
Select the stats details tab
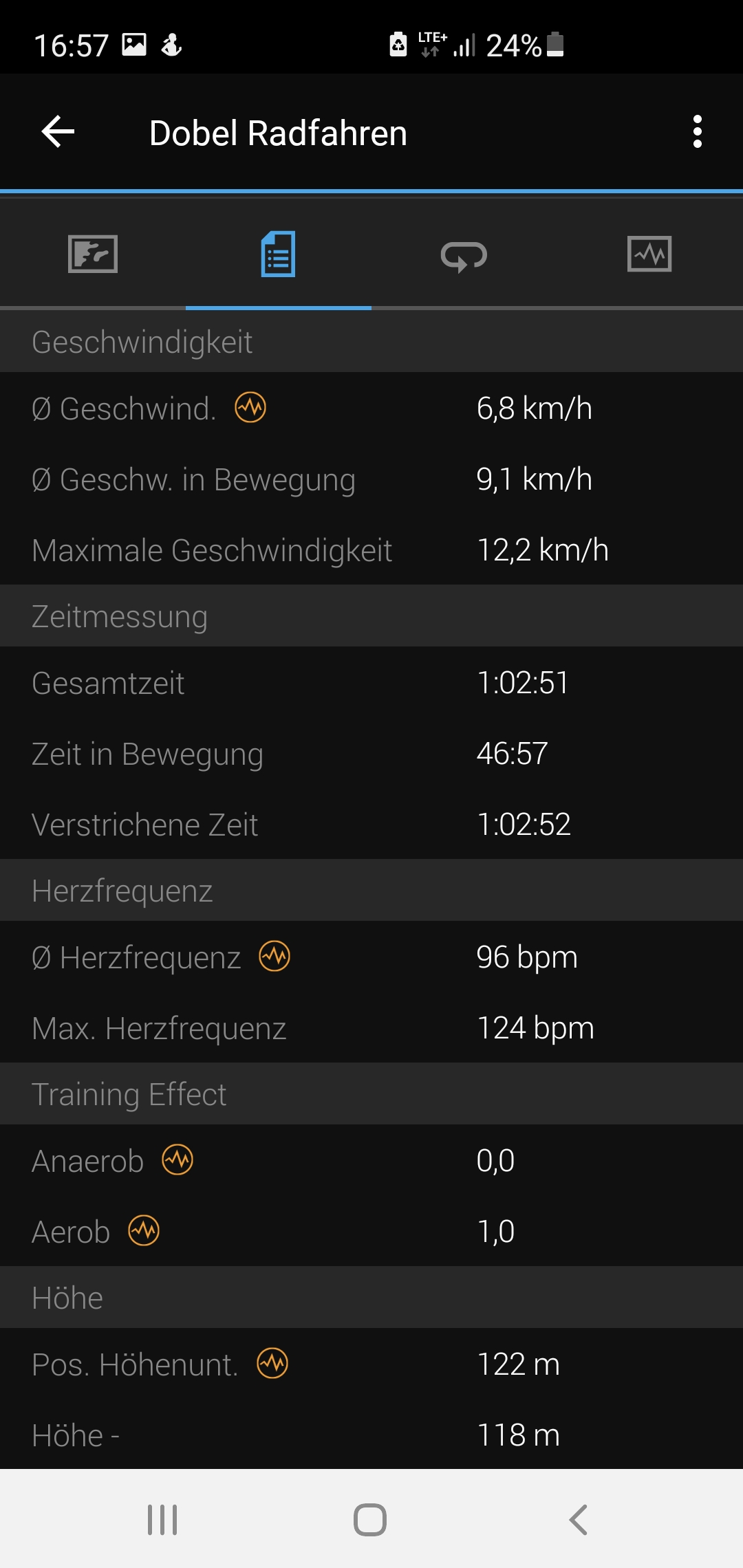click(278, 254)
